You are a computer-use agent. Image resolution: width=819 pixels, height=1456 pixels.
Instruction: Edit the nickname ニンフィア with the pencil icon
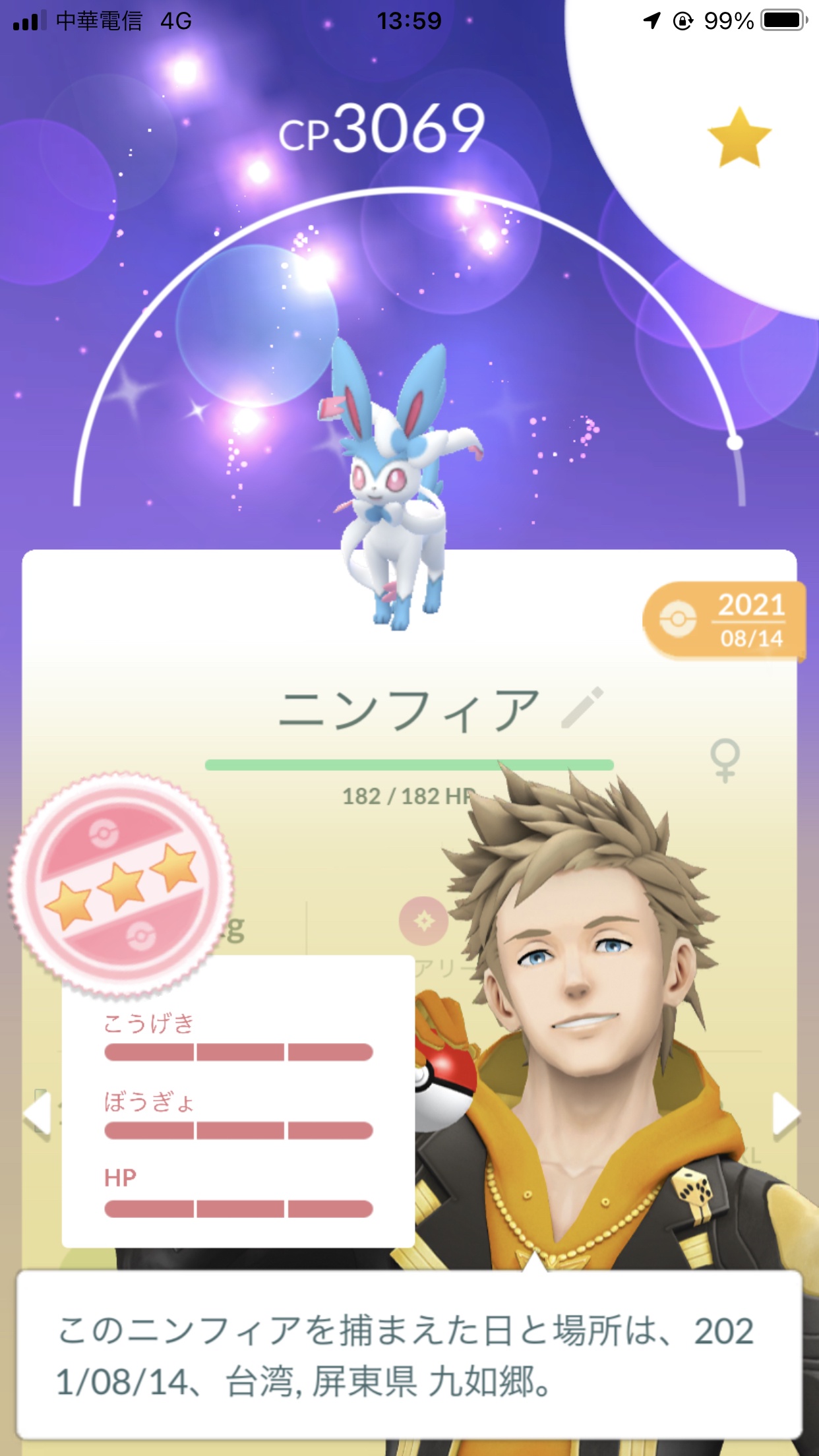tap(582, 708)
